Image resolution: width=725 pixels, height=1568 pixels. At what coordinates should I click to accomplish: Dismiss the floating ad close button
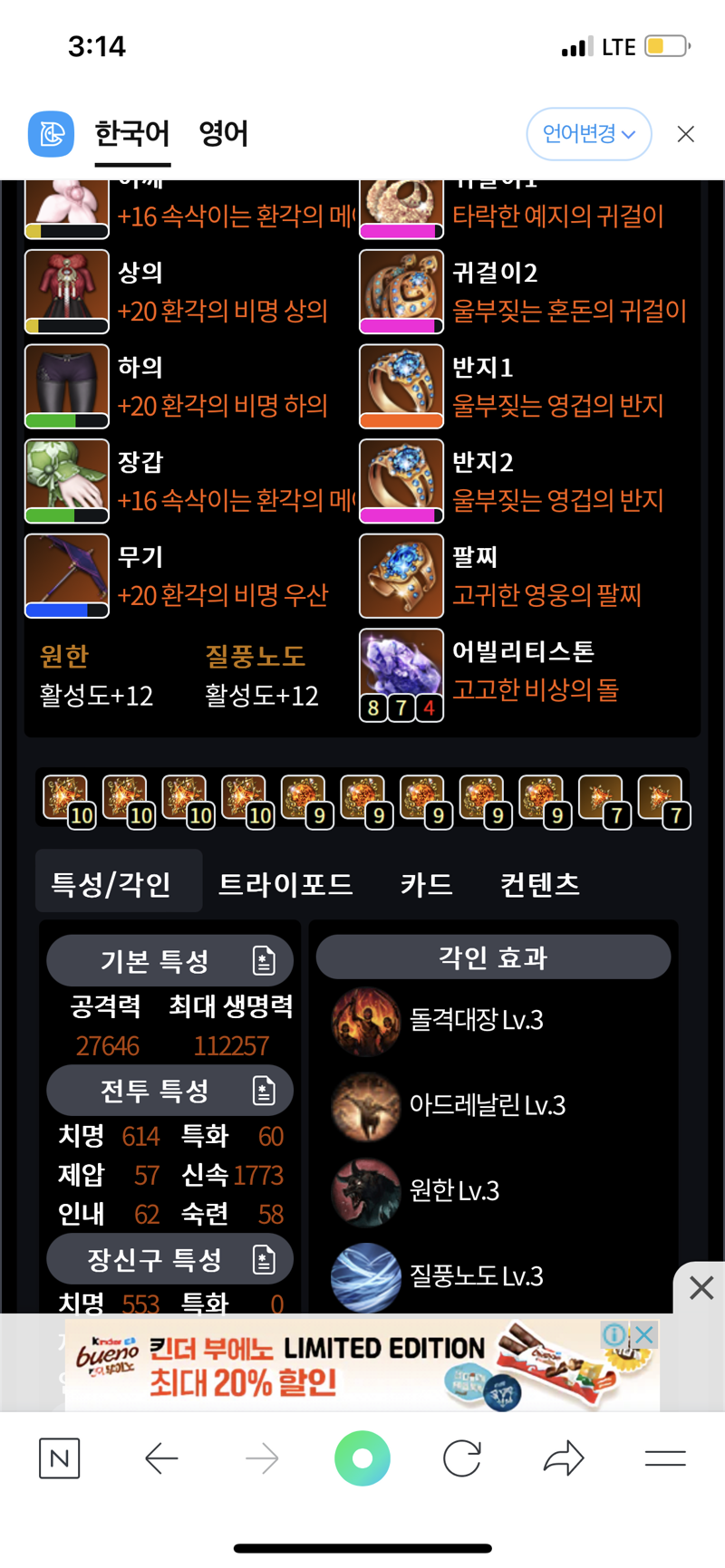point(701,1287)
